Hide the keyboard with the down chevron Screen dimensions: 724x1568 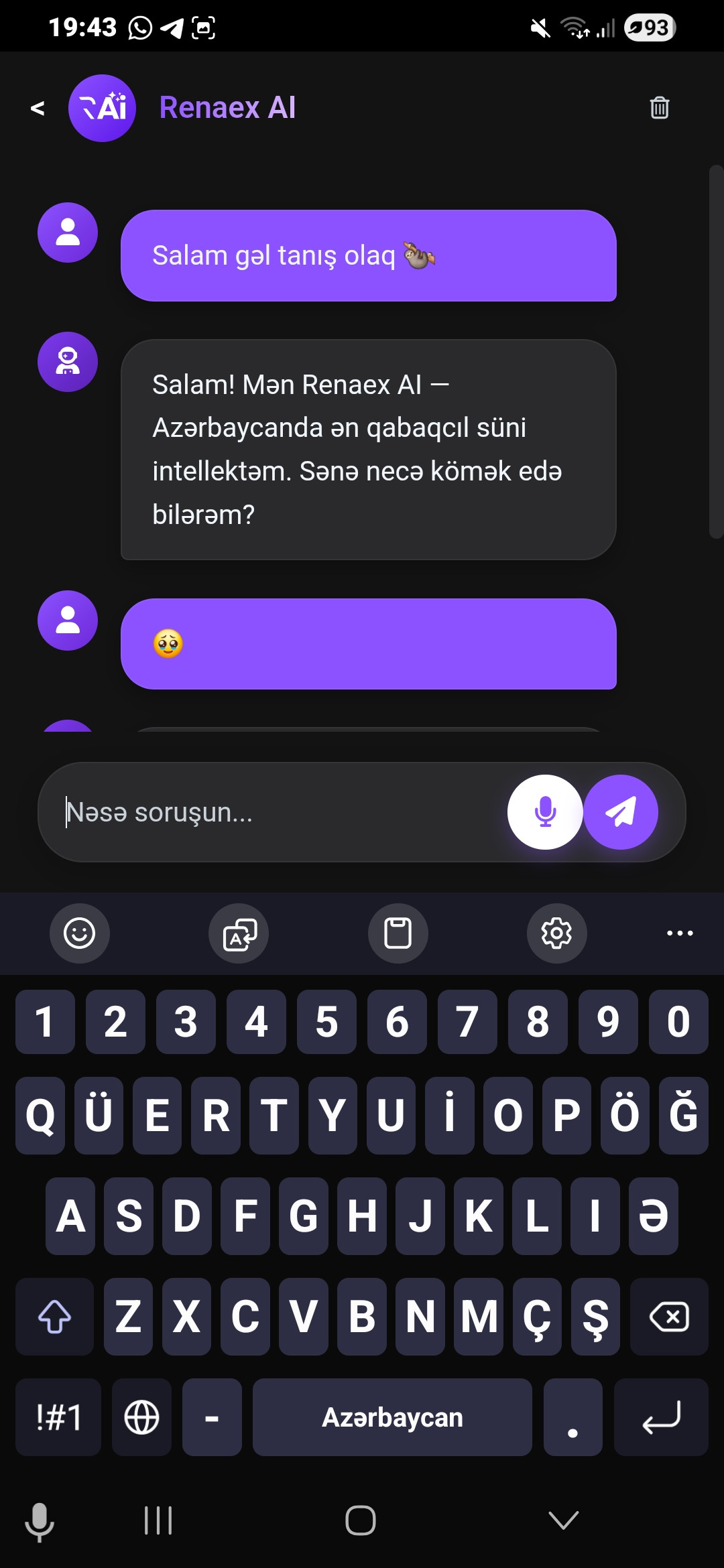click(x=563, y=1520)
